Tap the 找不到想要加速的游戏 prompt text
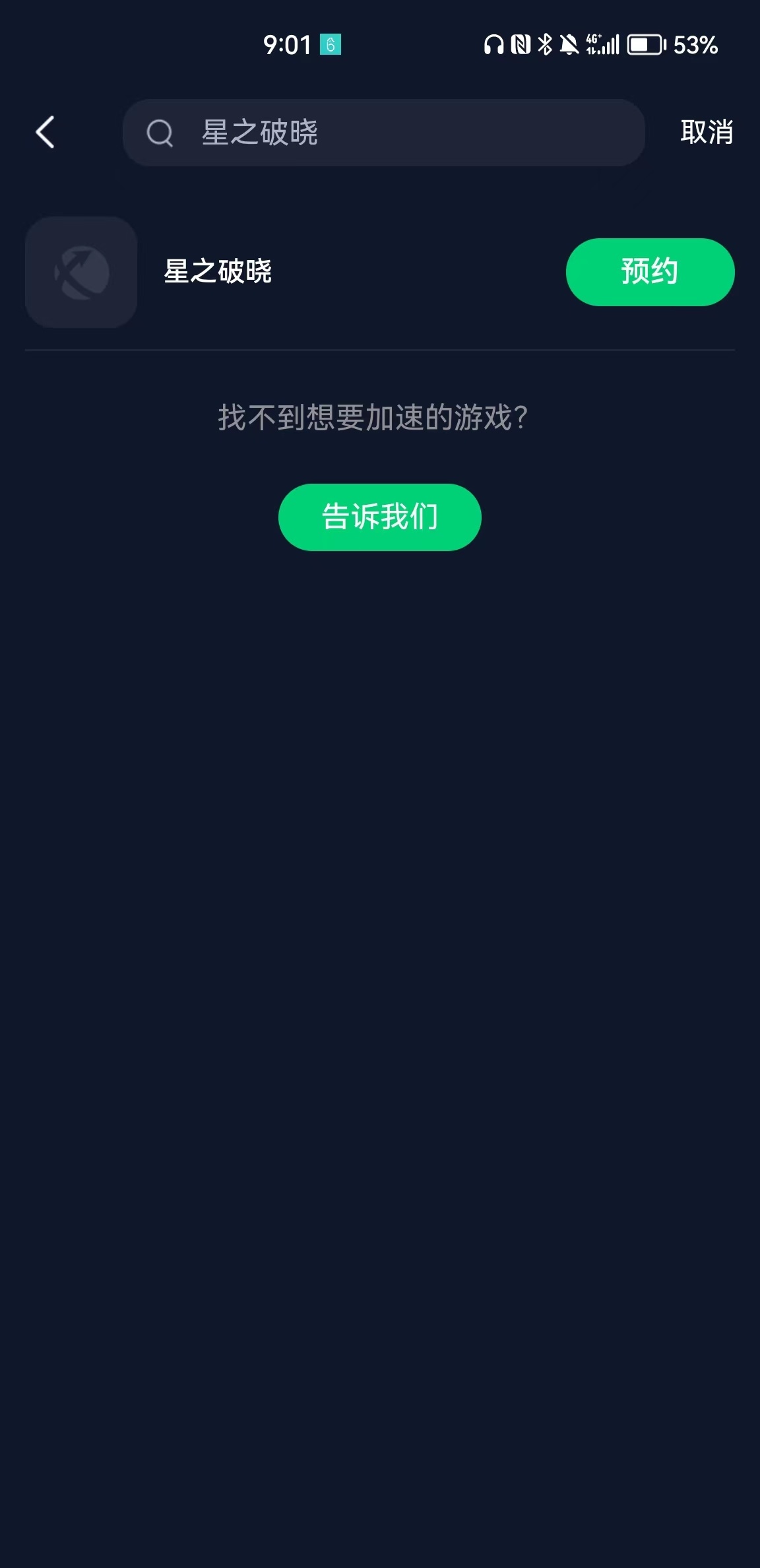 372,417
